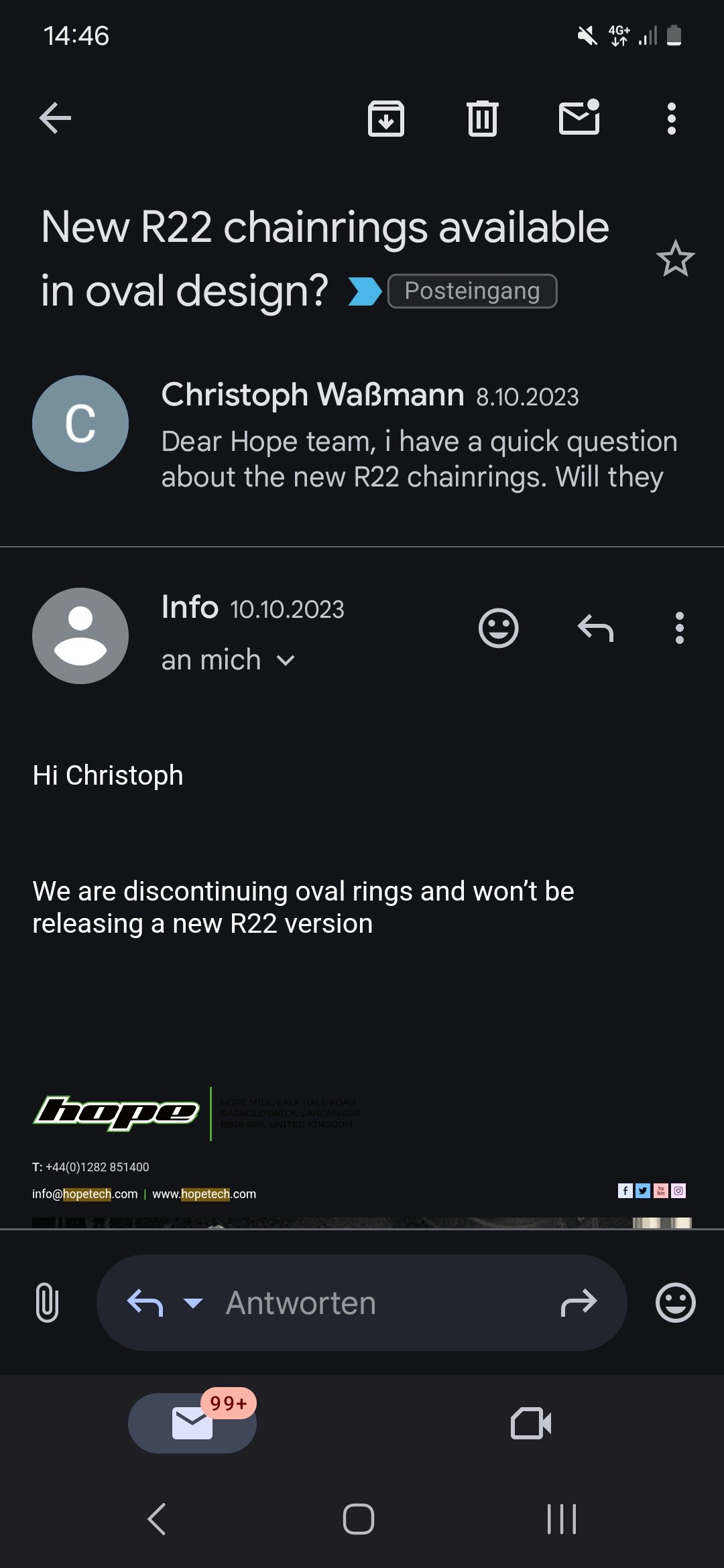
Task: Go back to the inbox list
Action: point(55,119)
